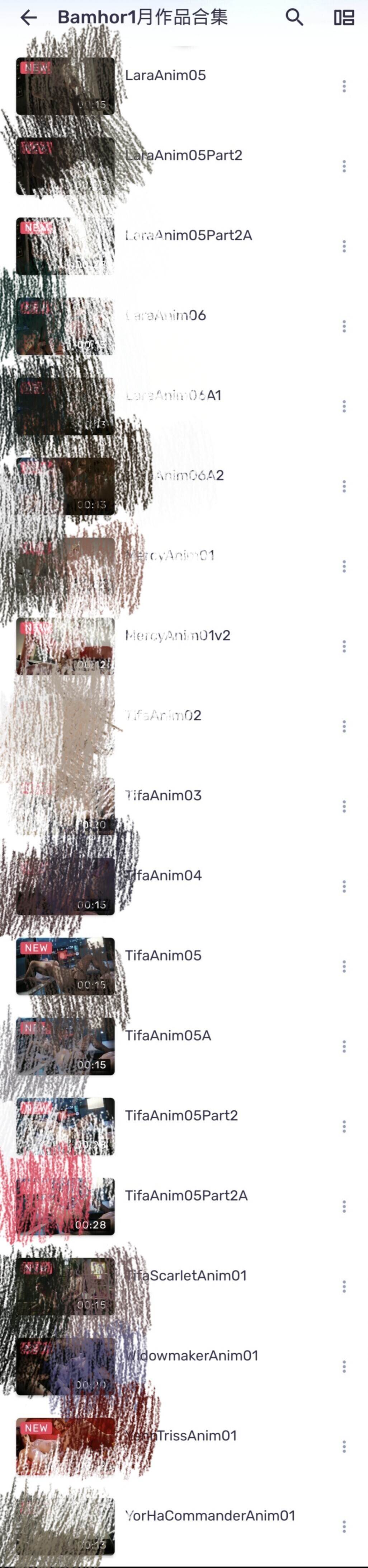368x1568 pixels.
Task: Open the LaraAnim05Part2A video
Action: tap(189, 235)
